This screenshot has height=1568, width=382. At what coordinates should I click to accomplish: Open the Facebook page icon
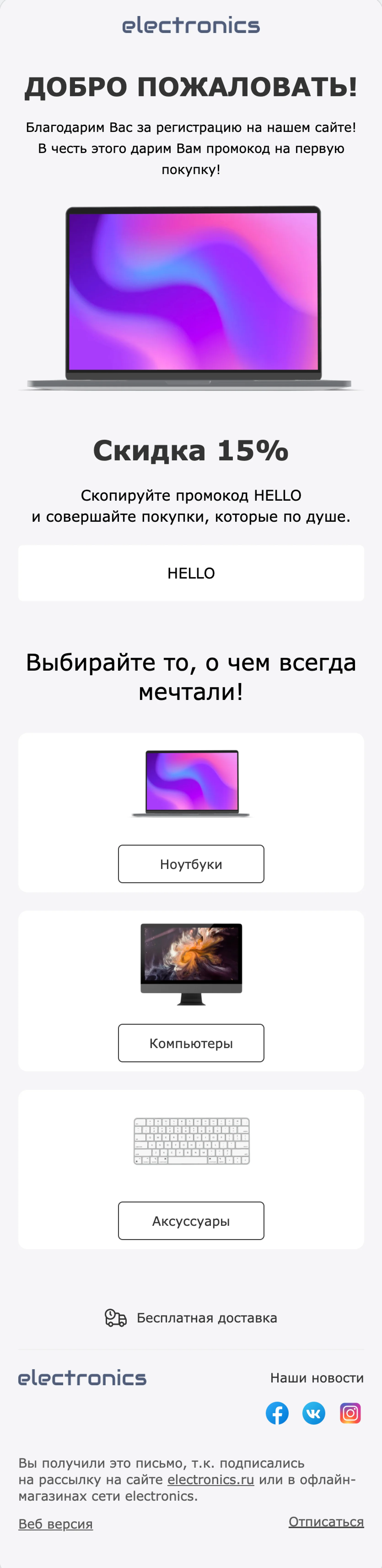coord(277,1413)
